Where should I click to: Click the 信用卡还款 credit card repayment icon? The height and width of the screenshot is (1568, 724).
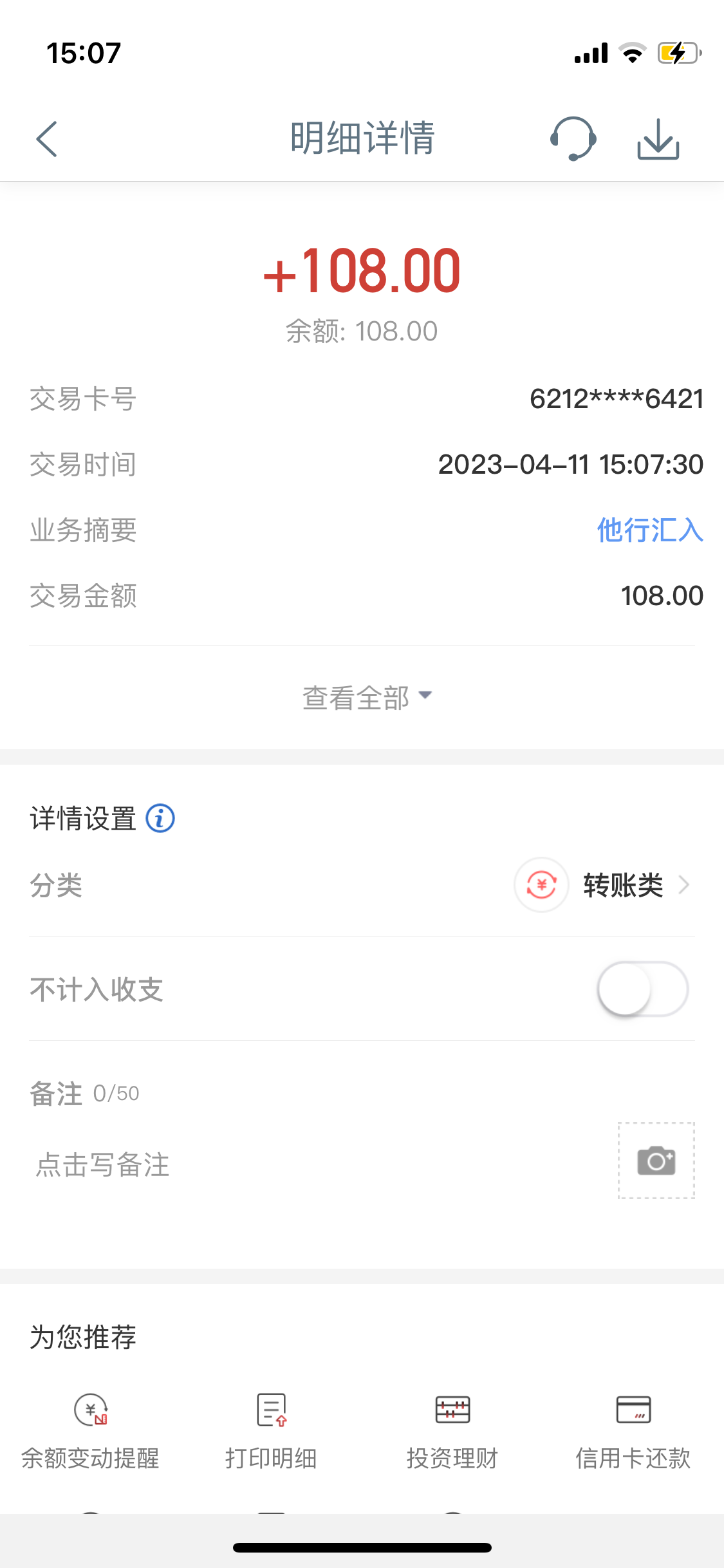pos(634,1417)
